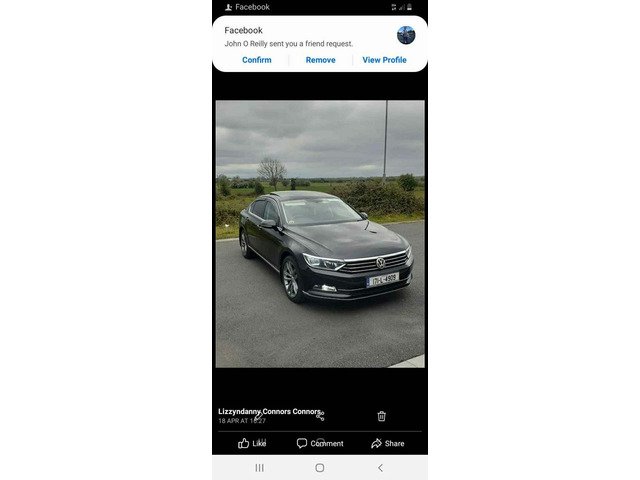Go back with the system back button
Viewport: 640px width, 480px height.
click(x=380, y=467)
